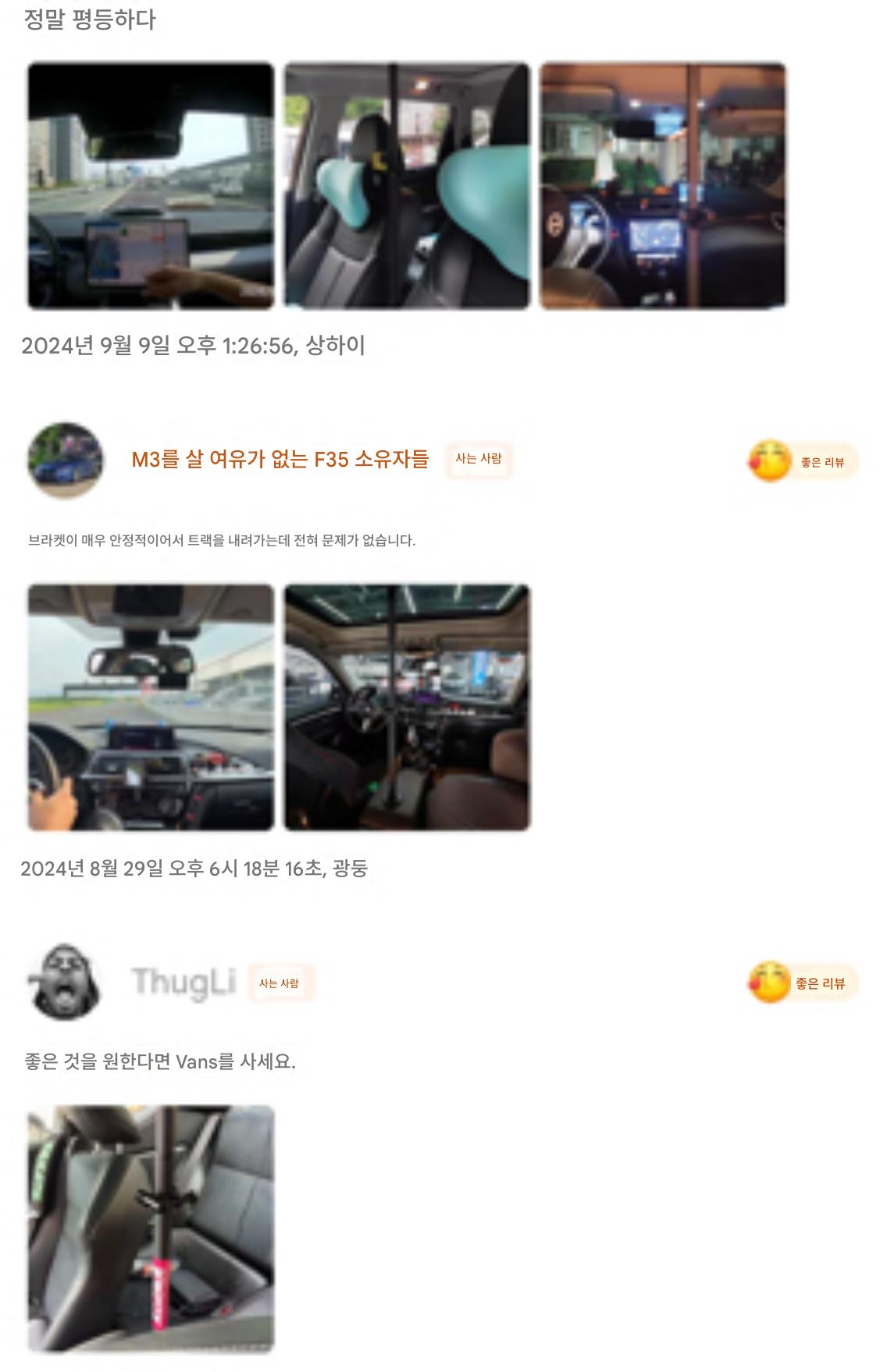Screen dimensions: 887x1372
Task: View the sunroof interior review photo
Action: [407, 707]
